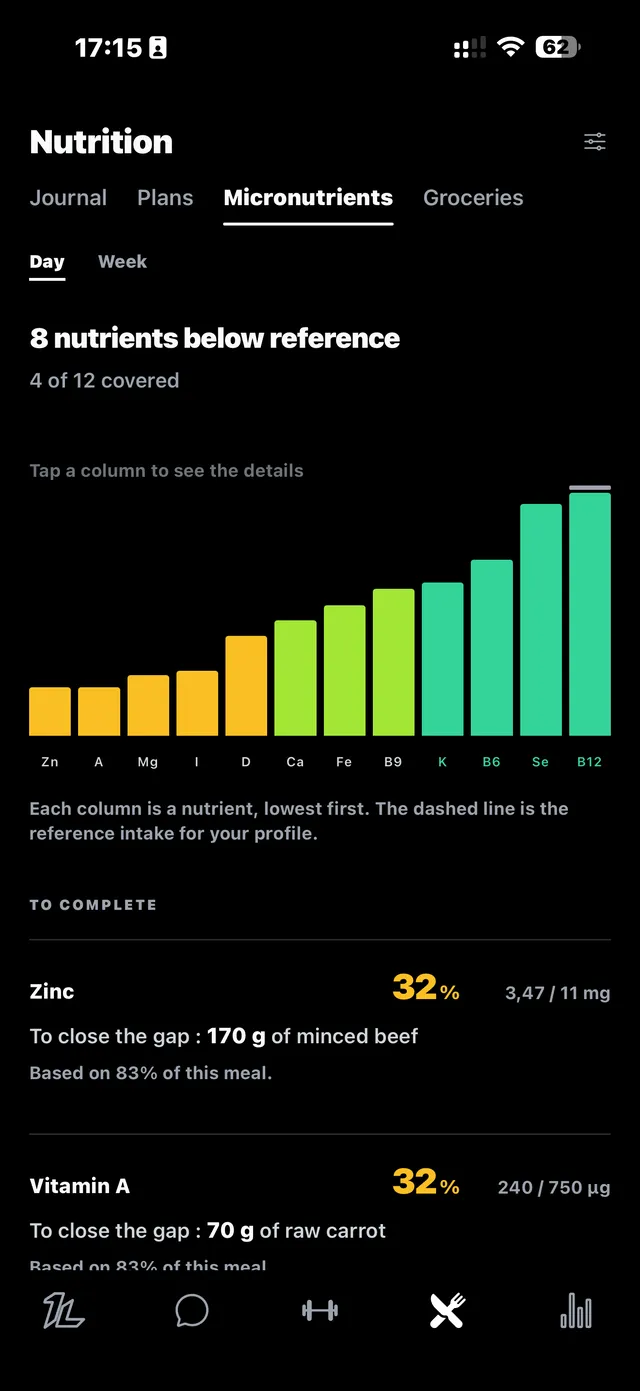Switch to the Week view
The image size is (640, 1391).
tap(122, 262)
